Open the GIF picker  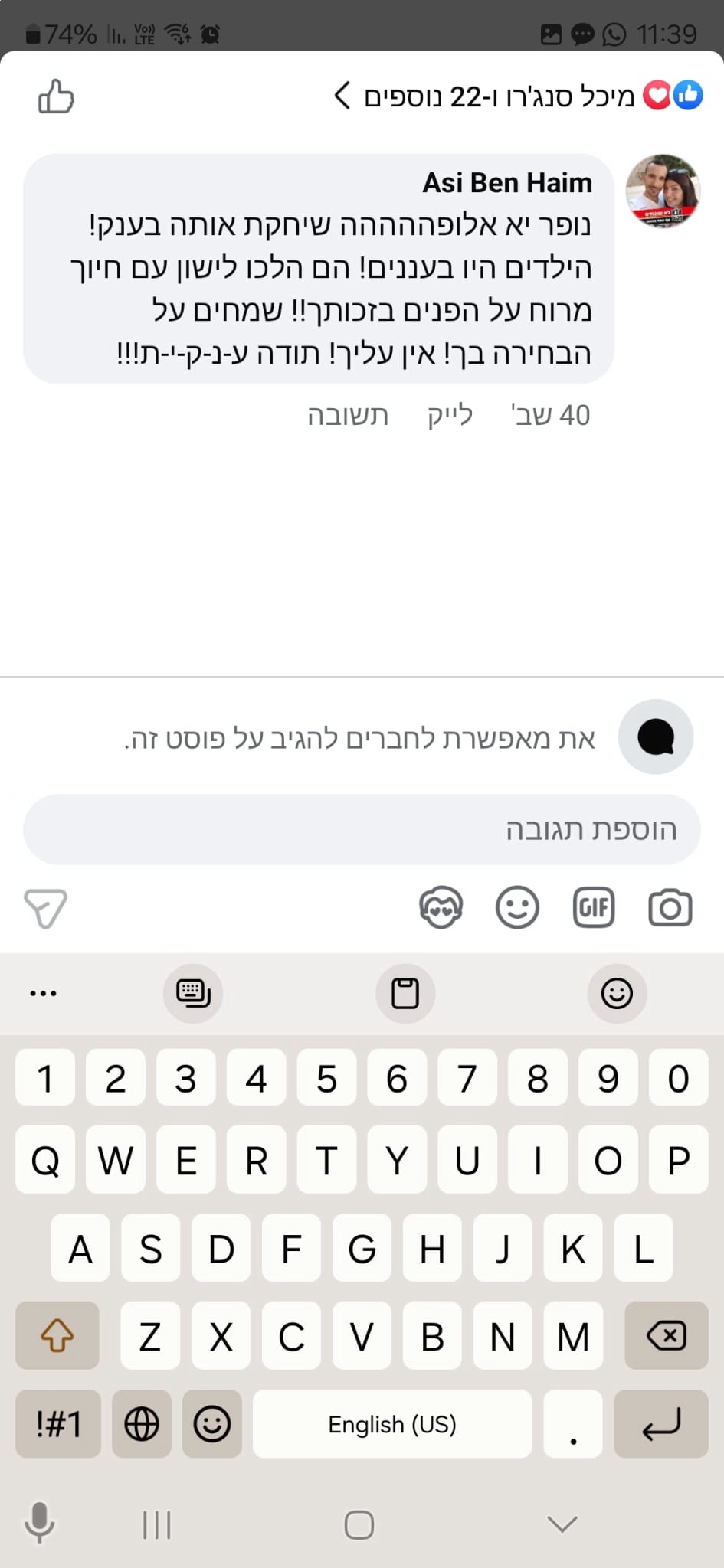tap(593, 907)
